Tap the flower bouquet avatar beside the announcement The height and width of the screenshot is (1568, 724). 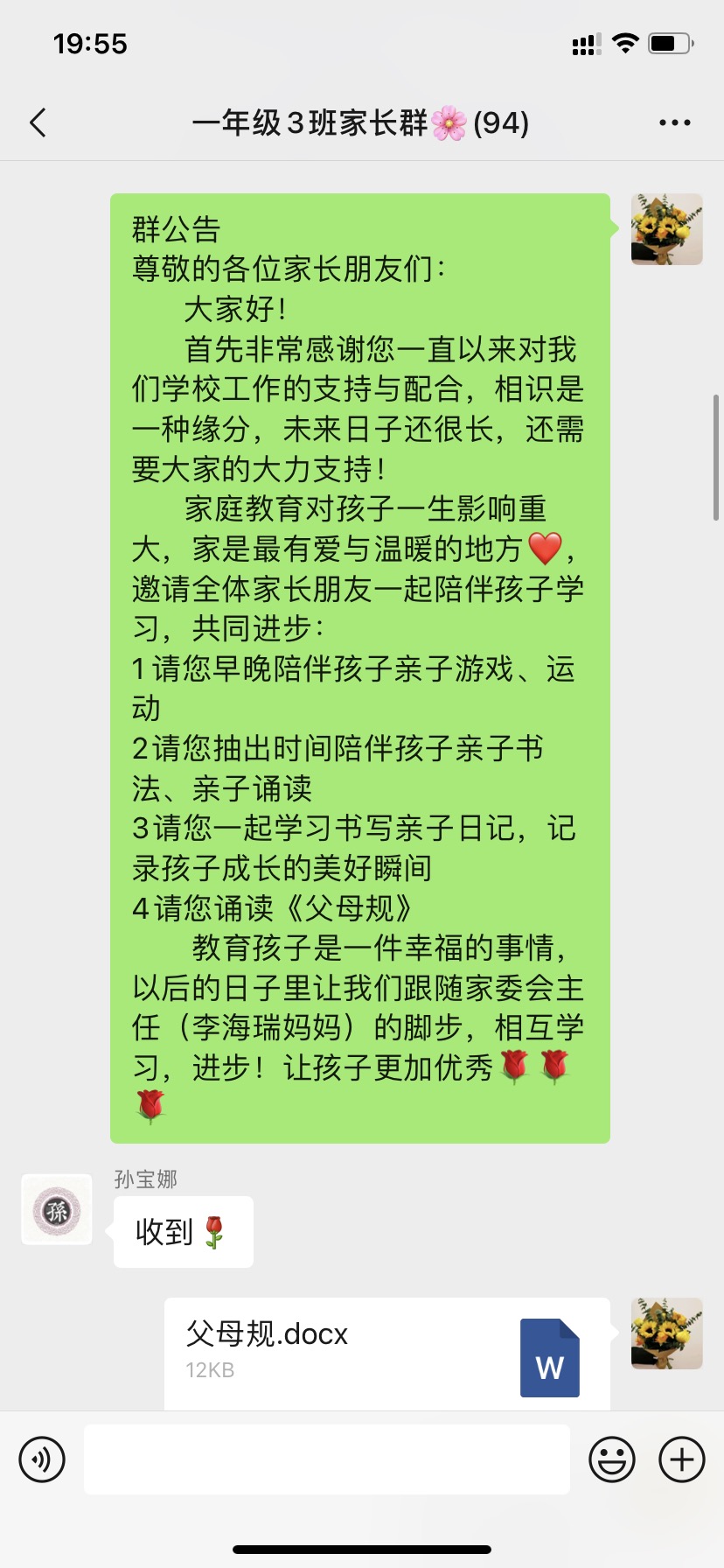(666, 229)
